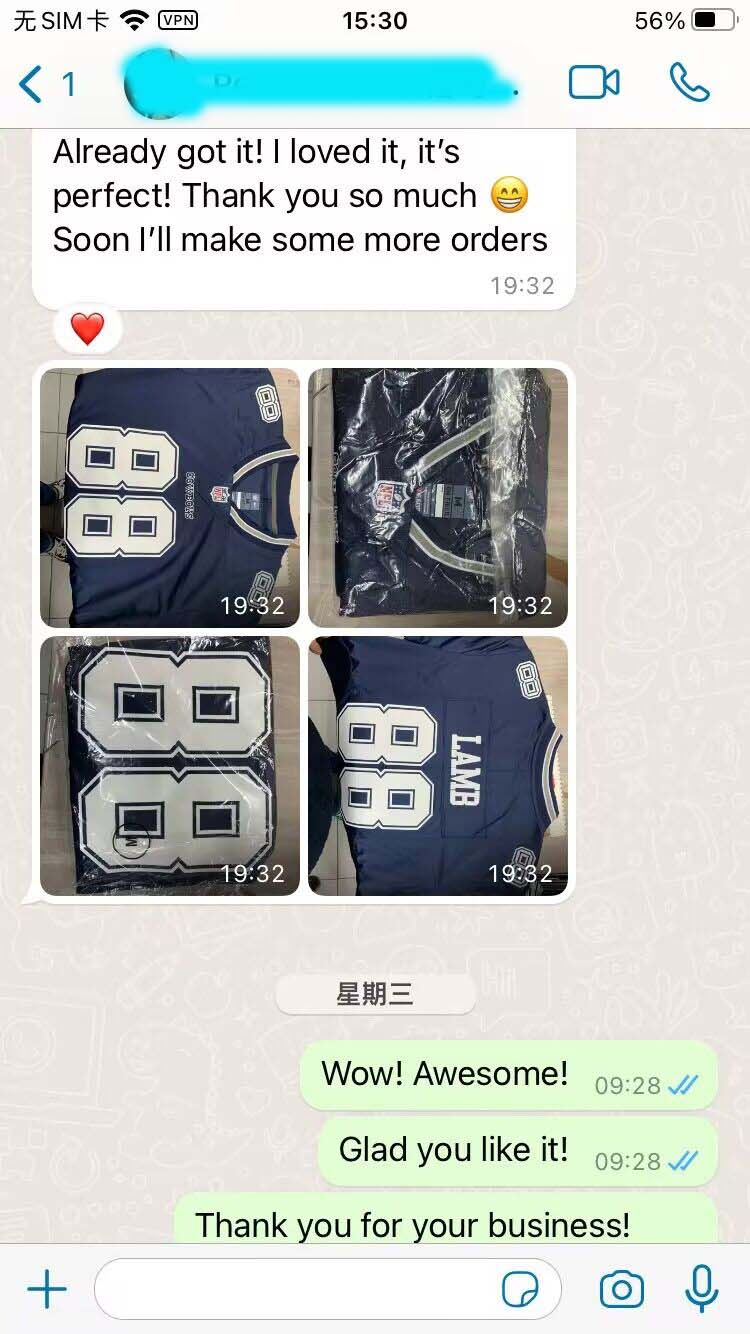Image resolution: width=750 pixels, height=1334 pixels.
Task: Open the camera
Action: click(x=621, y=1290)
